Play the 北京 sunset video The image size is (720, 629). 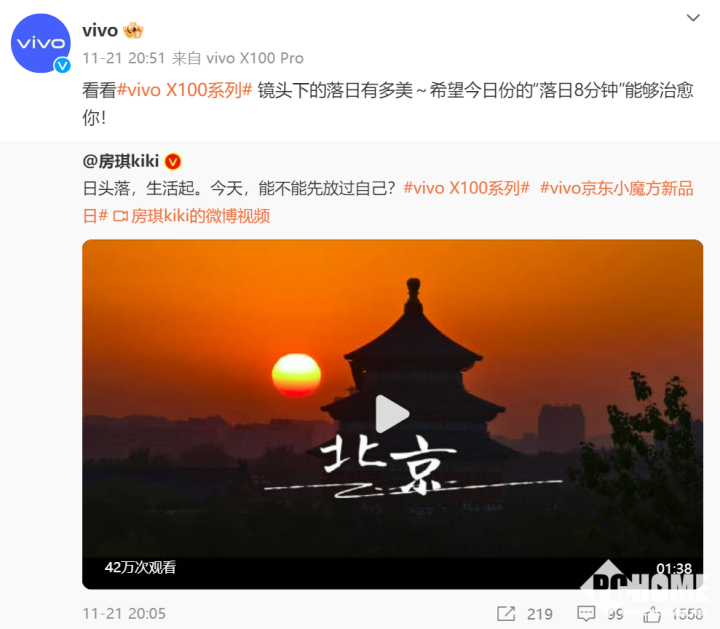[x=392, y=414]
